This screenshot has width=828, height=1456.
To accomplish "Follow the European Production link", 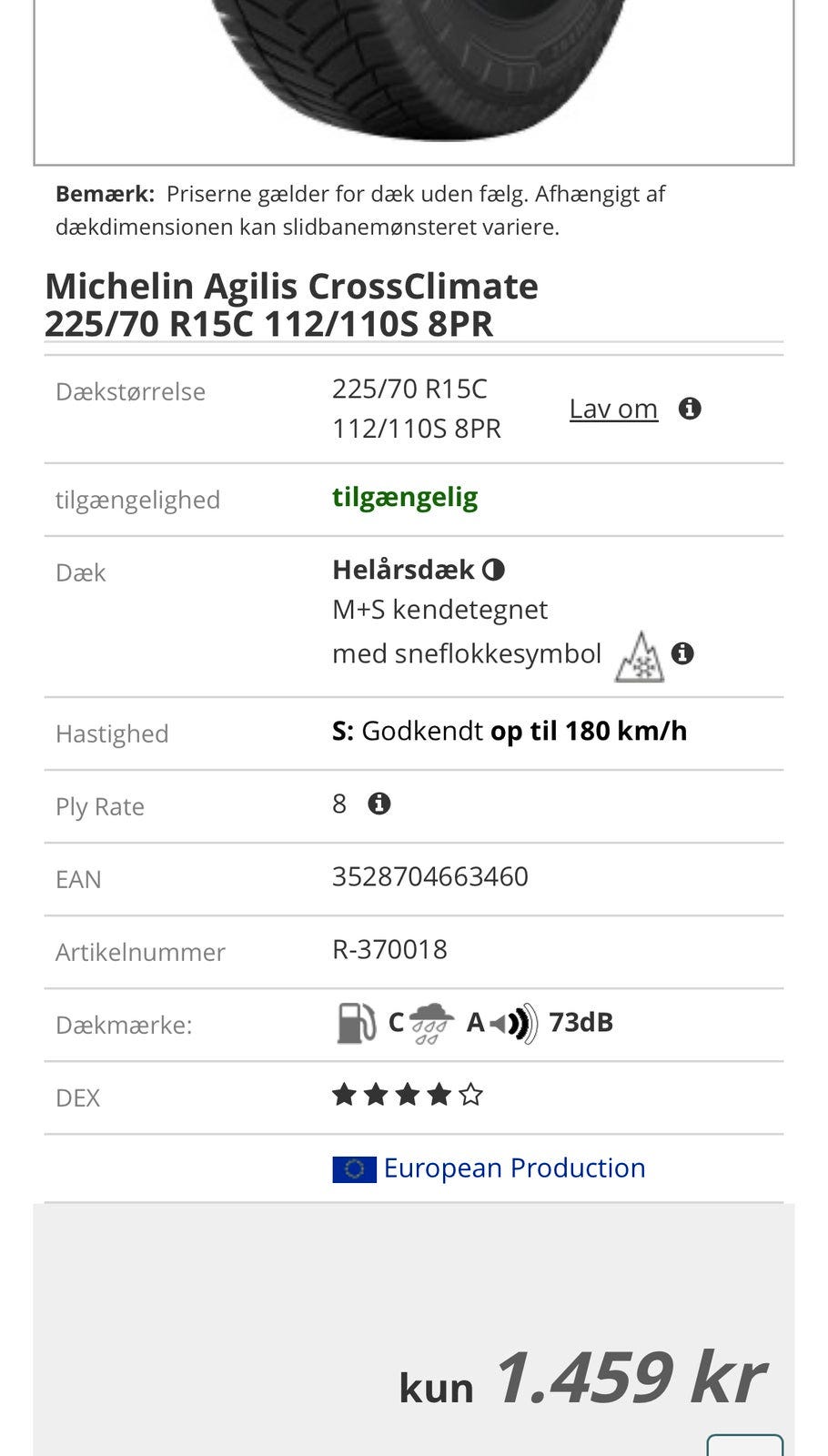I will click(x=515, y=1168).
